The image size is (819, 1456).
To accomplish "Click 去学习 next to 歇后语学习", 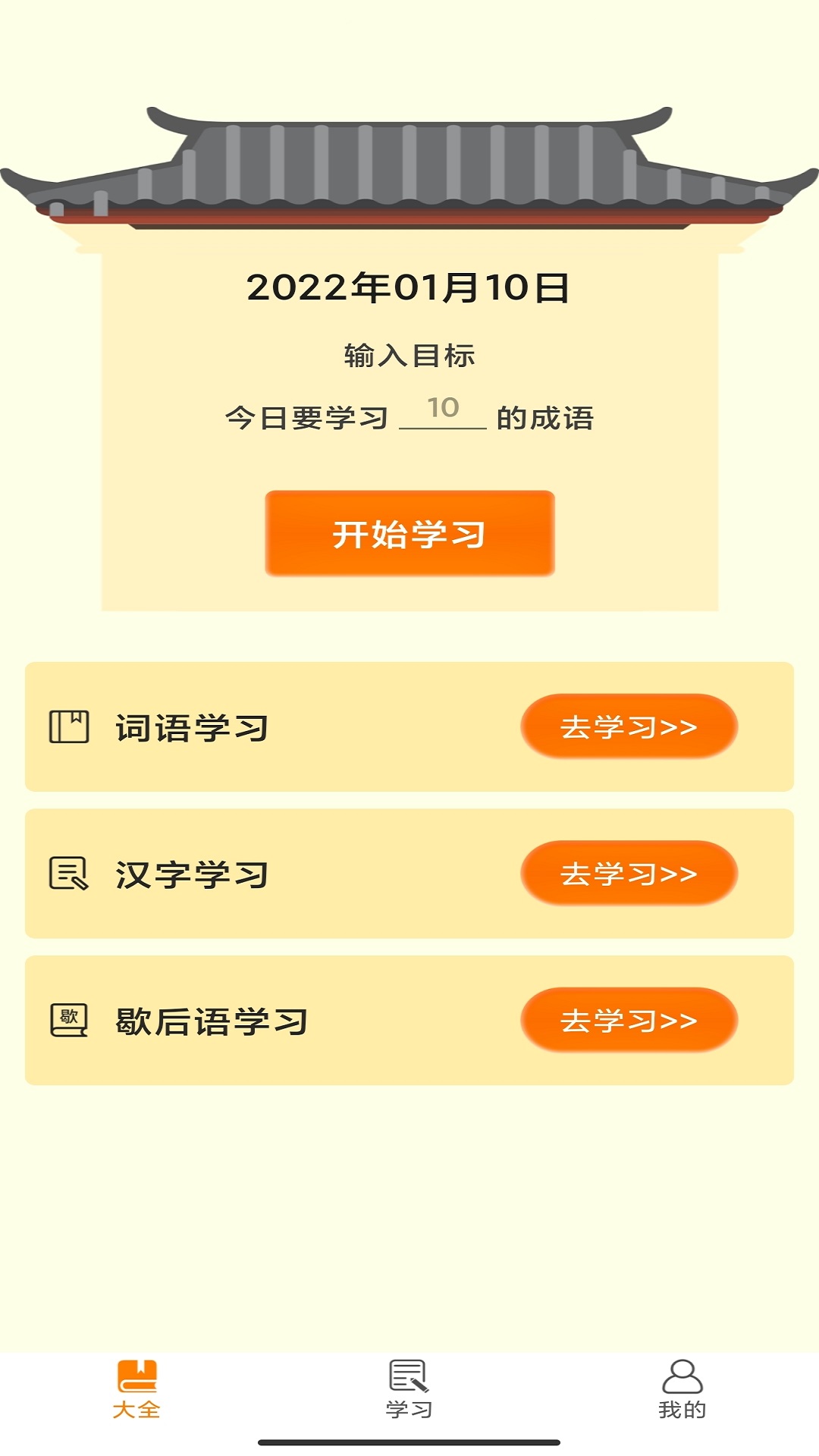I will click(628, 1019).
